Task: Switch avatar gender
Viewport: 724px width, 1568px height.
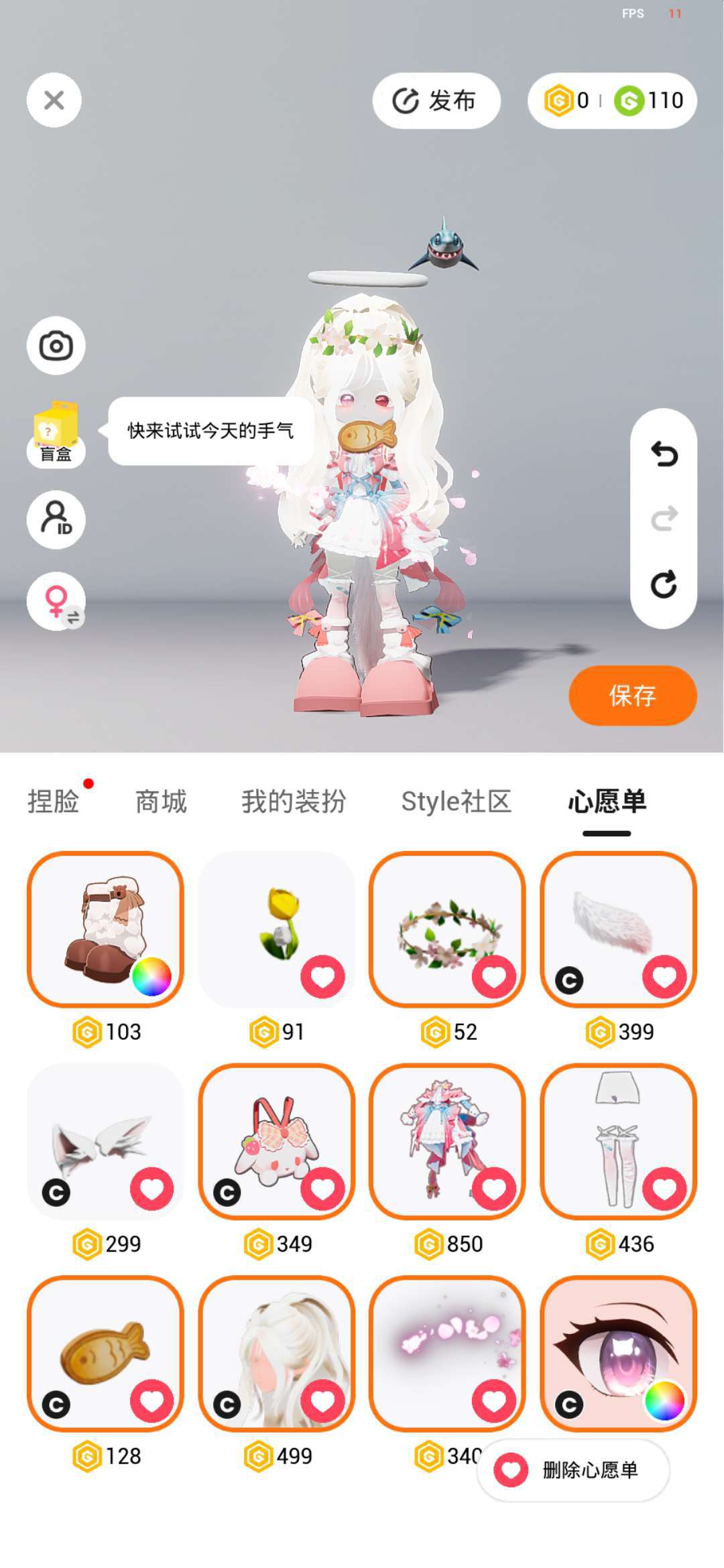Action: tap(56, 601)
